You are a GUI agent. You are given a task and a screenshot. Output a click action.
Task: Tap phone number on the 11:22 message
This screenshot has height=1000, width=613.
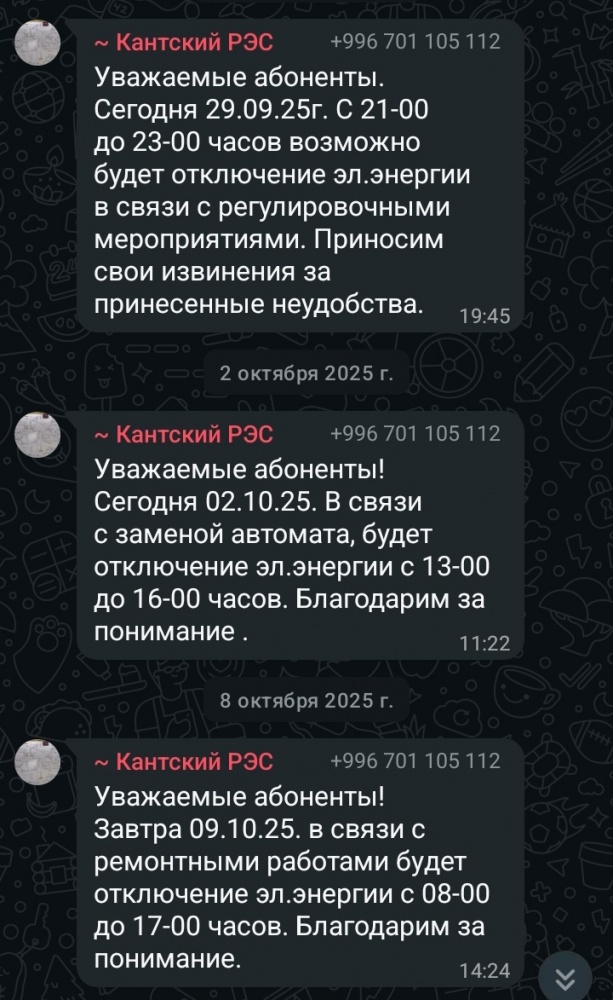pyautogui.click(x=414, y=434)
